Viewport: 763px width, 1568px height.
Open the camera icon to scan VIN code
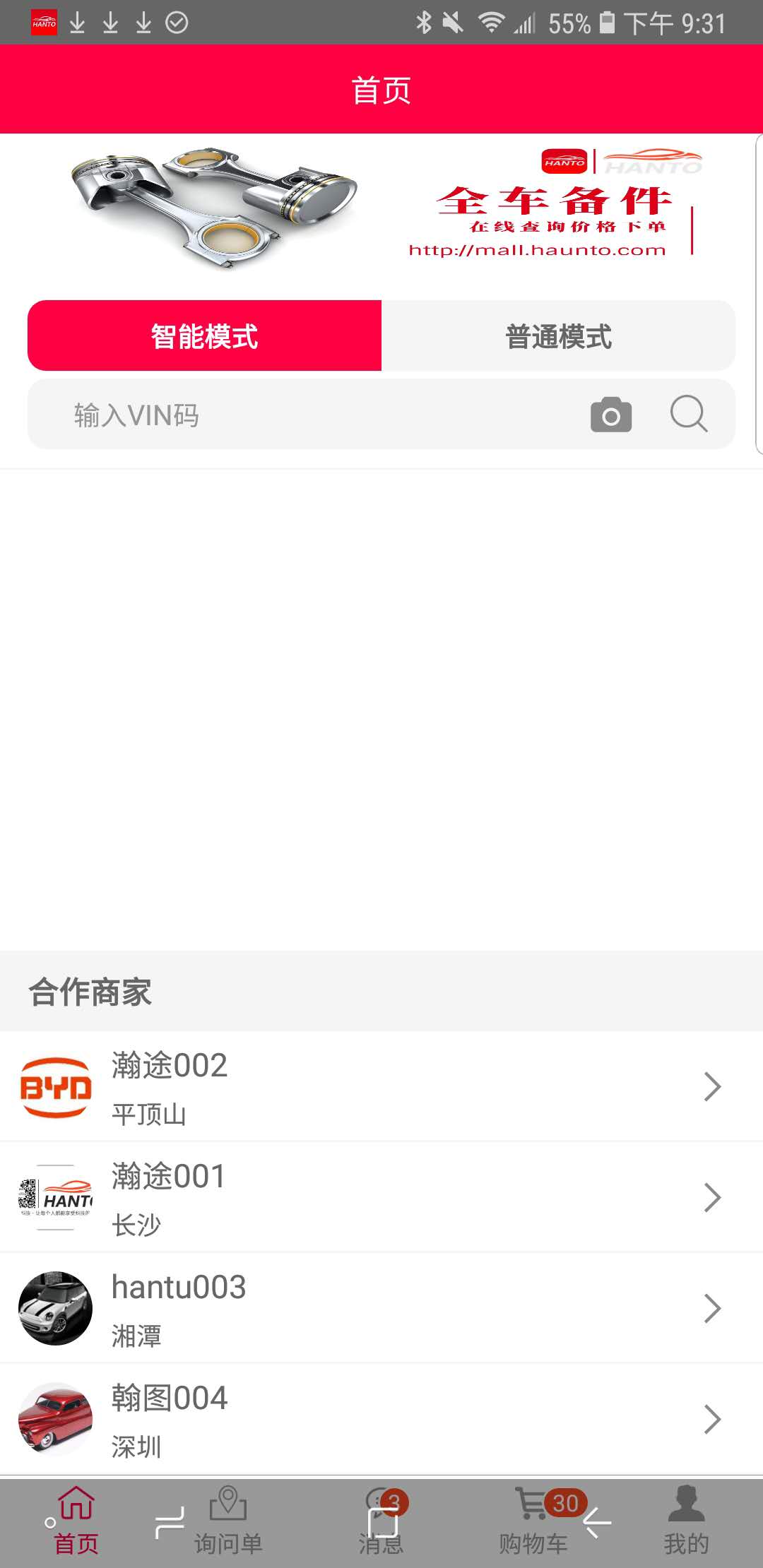[609, 415]
